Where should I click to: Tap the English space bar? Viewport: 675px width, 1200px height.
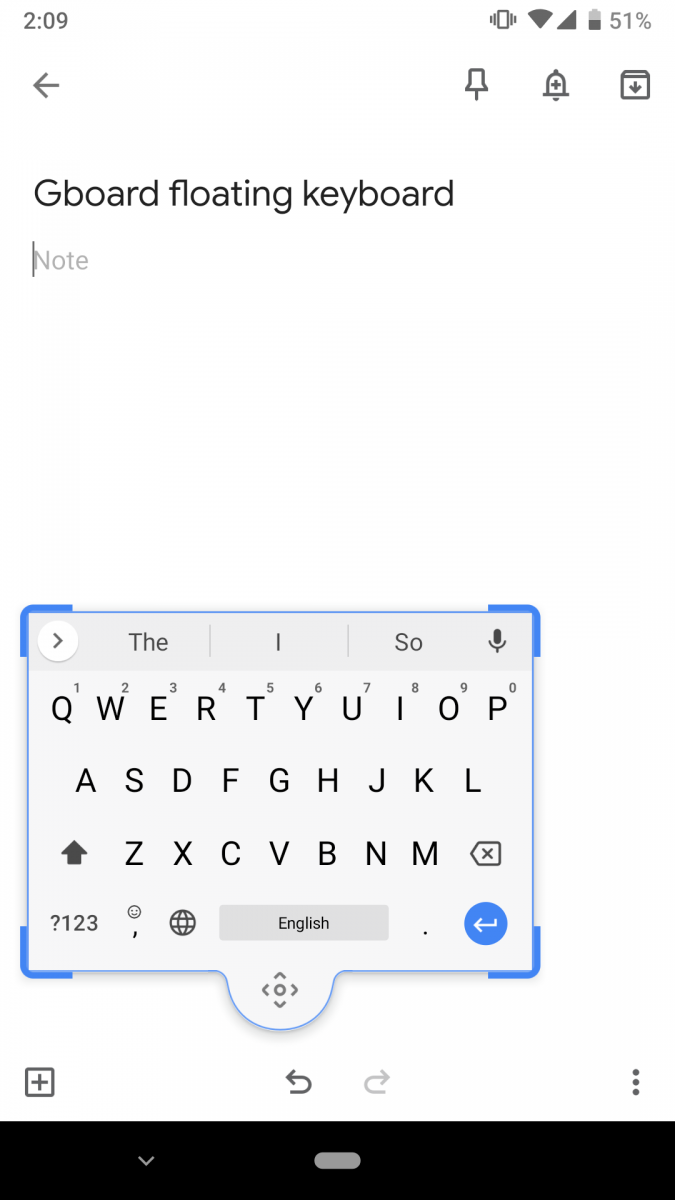point(304,923)
